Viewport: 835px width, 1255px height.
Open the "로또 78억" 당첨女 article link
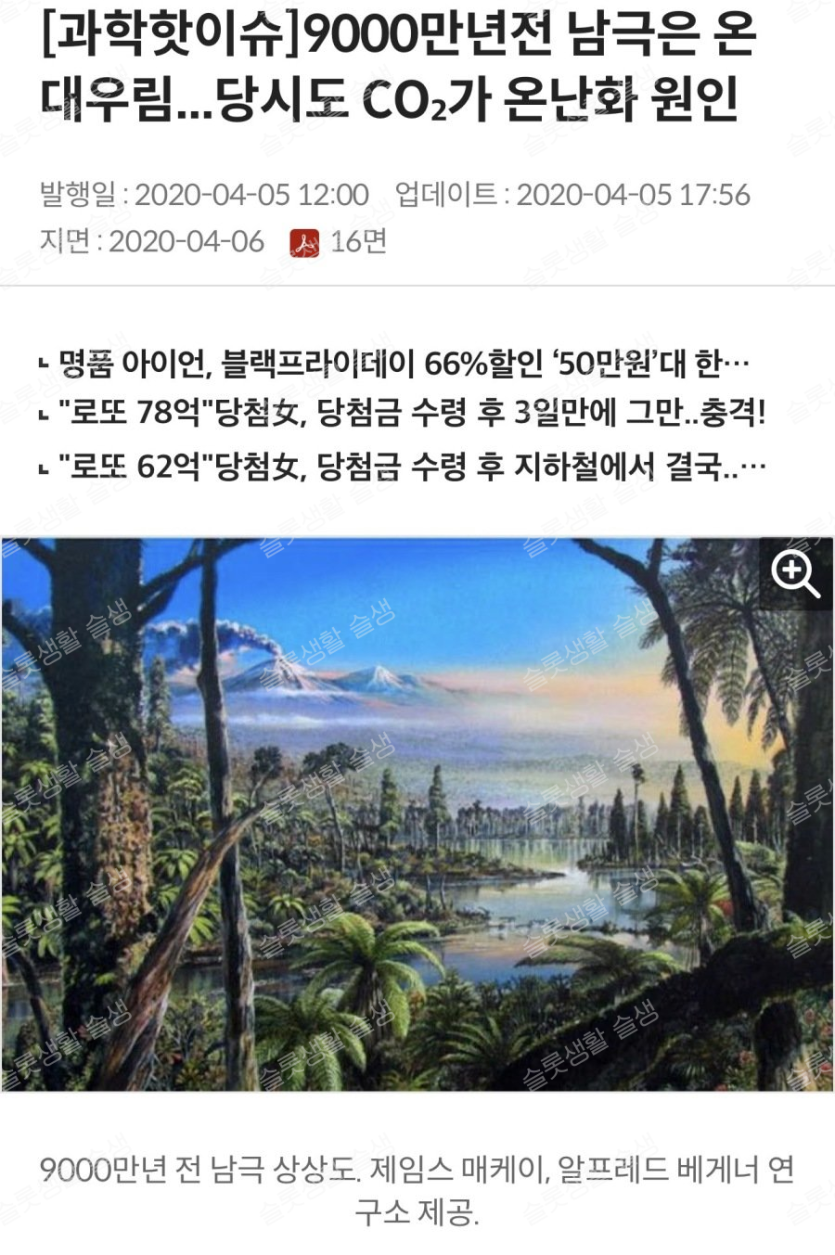[x=410, y=413]
